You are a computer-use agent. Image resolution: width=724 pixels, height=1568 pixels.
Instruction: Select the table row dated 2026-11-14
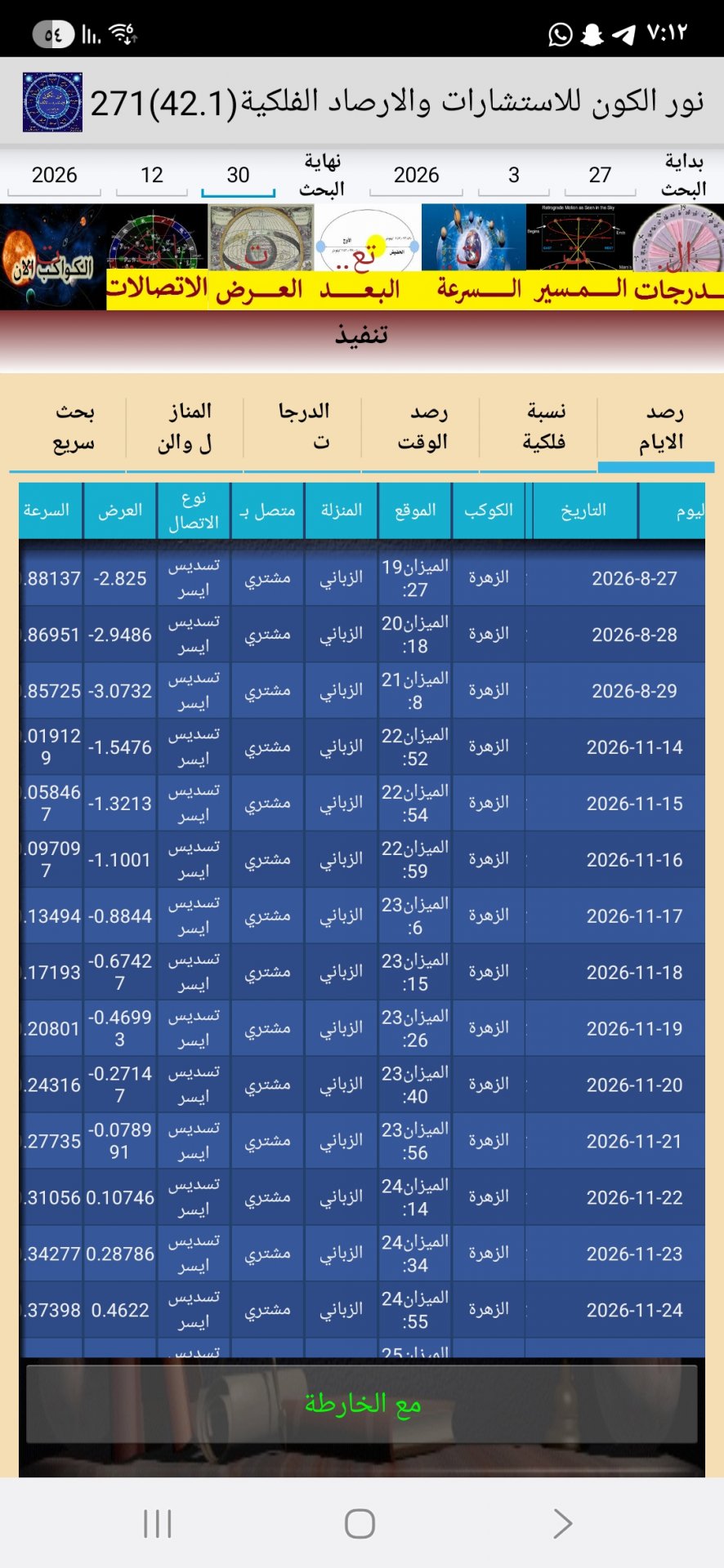(x=362, y=746)
